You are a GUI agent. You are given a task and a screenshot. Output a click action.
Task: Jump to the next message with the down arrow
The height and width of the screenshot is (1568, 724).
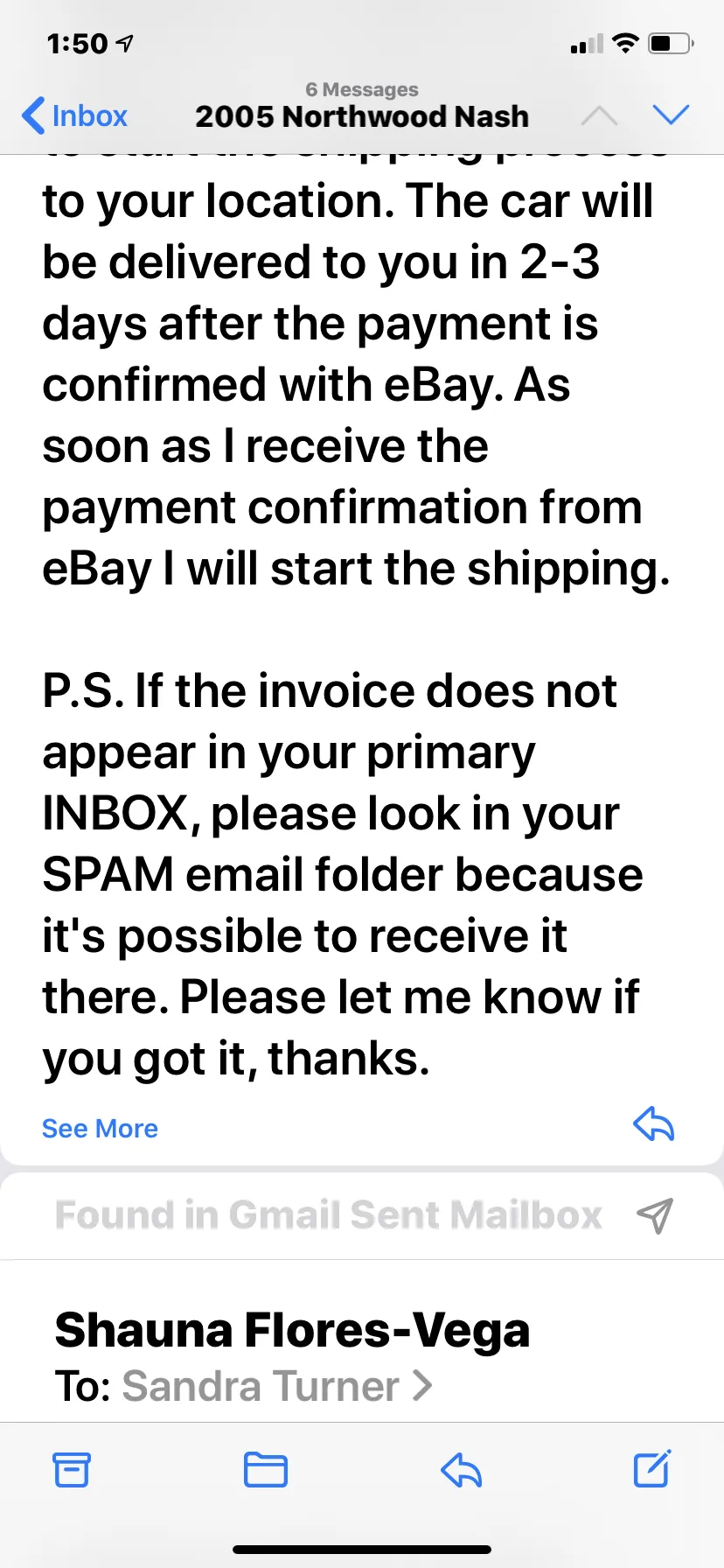671,115
